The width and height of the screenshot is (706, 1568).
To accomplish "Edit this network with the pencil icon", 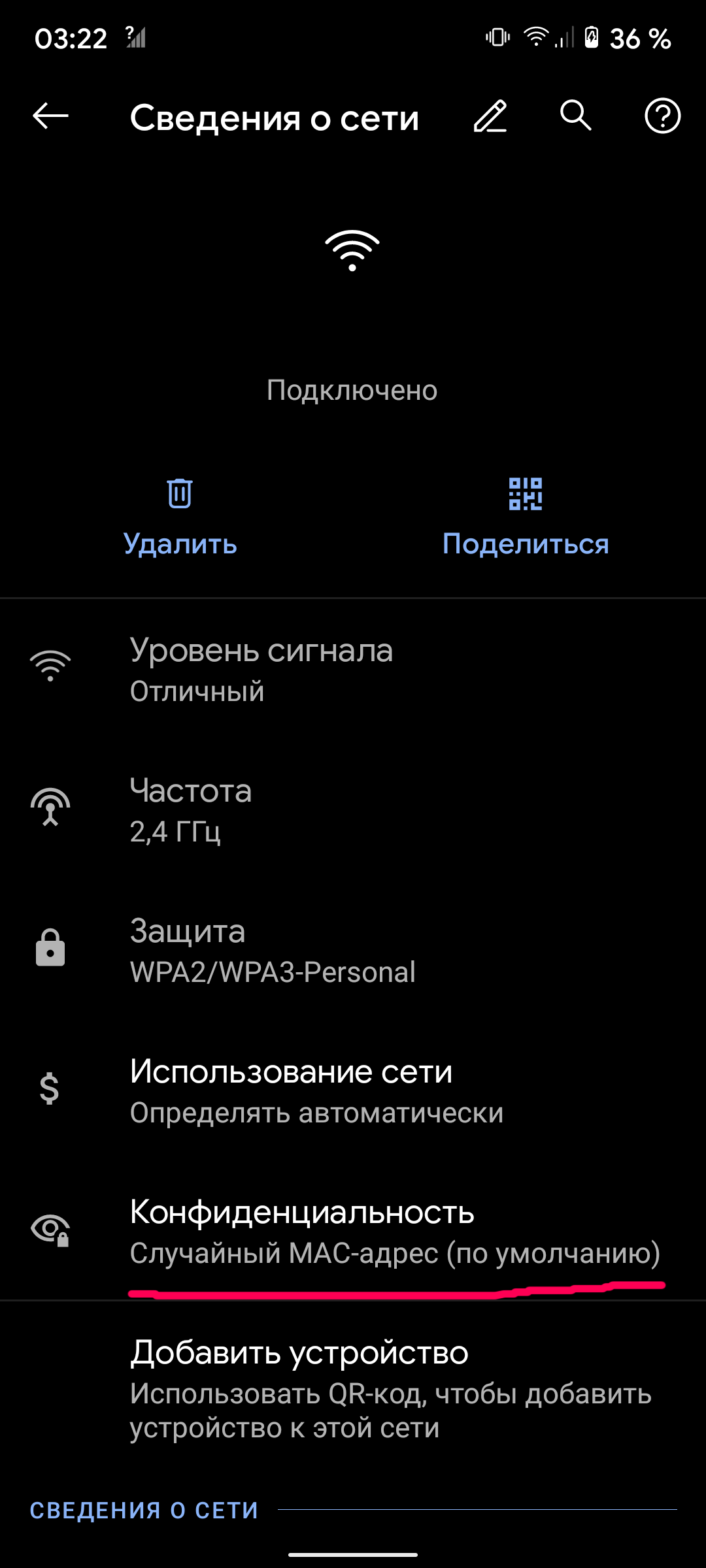I will pyautogui.click(x=490, y=117).
